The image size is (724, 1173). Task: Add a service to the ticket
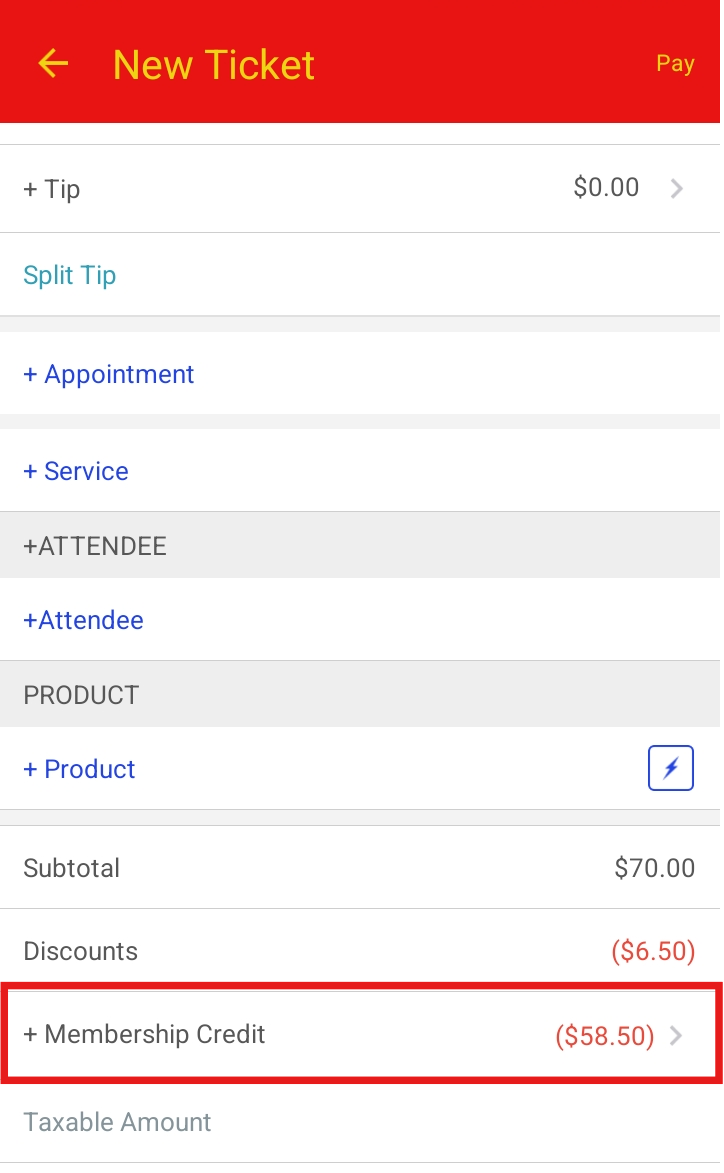point(76,471)
